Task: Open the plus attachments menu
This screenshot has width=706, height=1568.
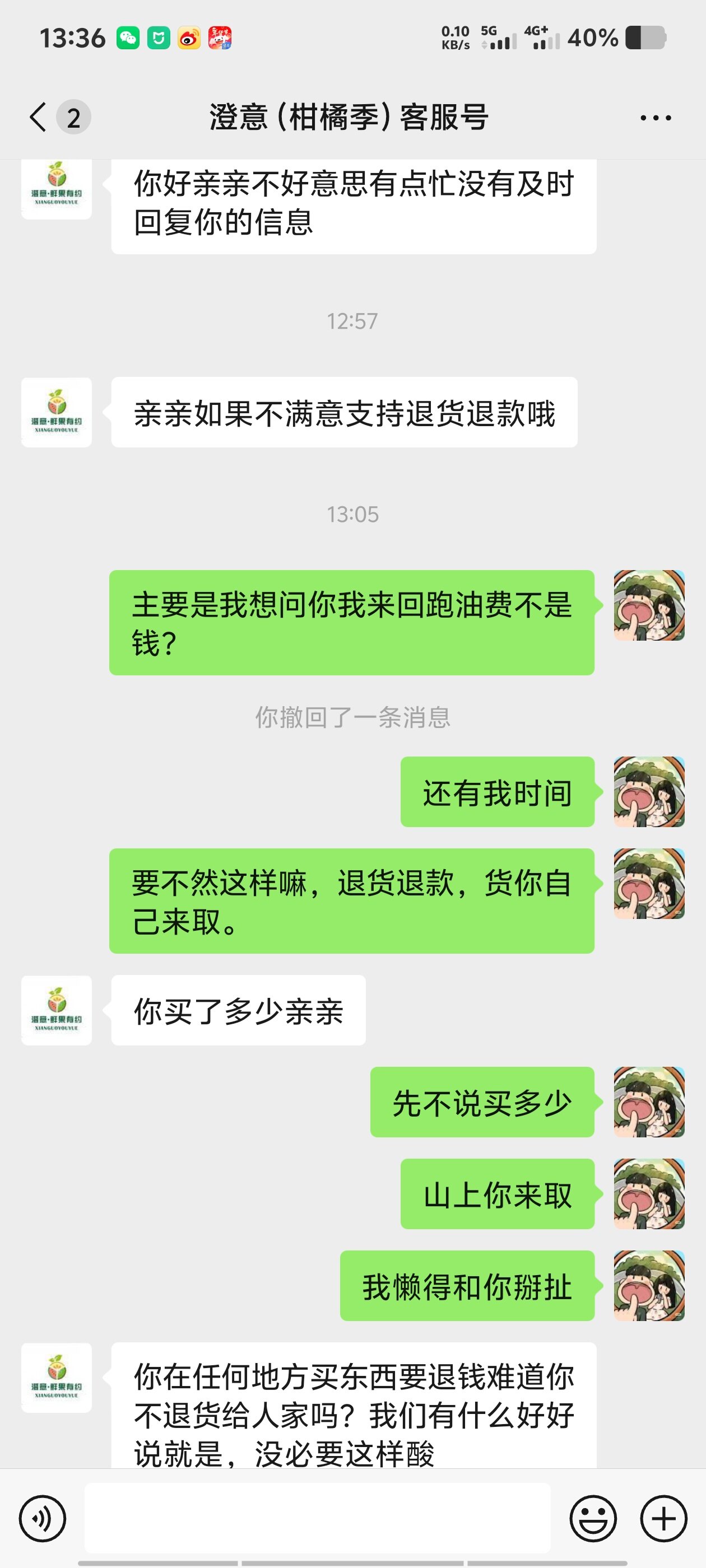Action: (664, 1519)
